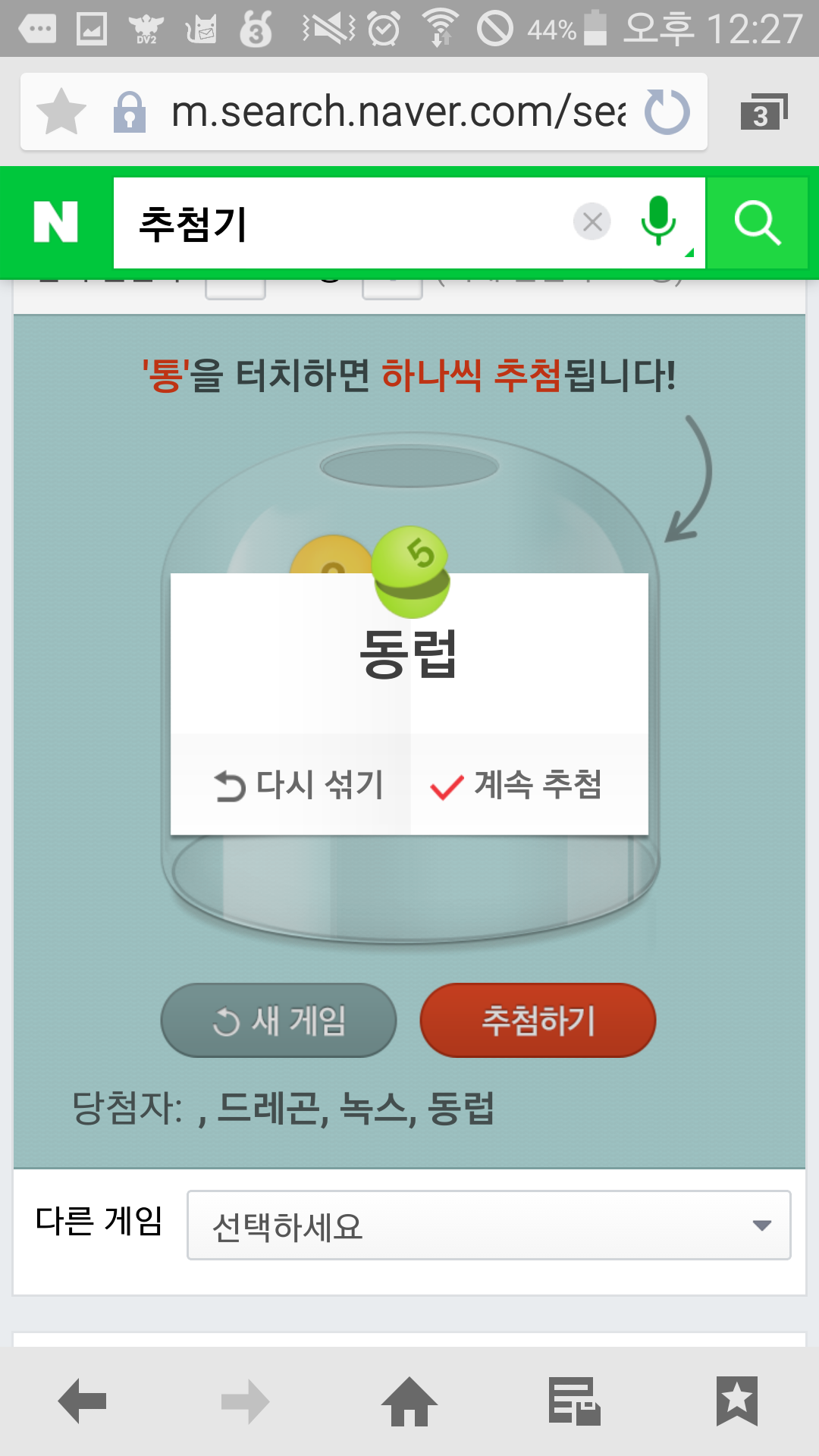Open the saved pages button
The width and height of the screenshot is (819, 1456).
tap(574, 1401)
